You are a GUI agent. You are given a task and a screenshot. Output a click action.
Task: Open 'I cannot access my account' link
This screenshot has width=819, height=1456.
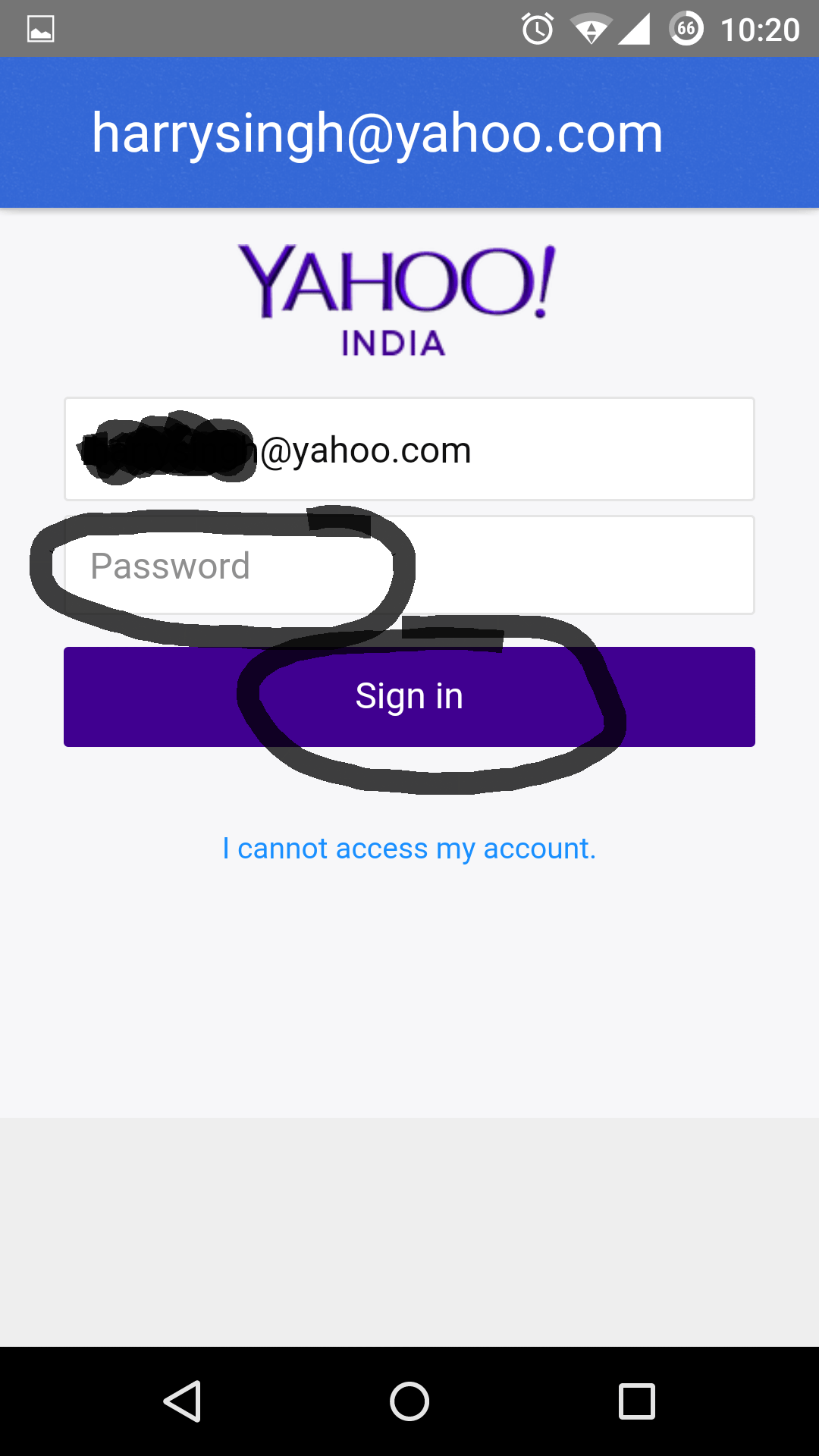click(x=409, y=849)
